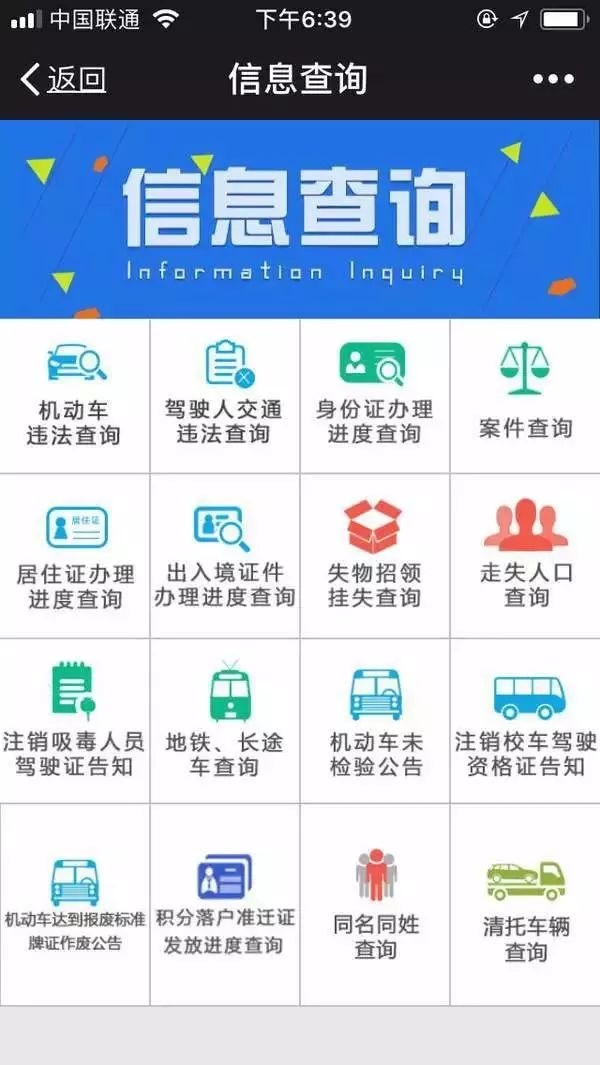Open 机动车违法查询
This screenshot has height=1065, width=600.
pyautogui.click(x=74, y=396)
